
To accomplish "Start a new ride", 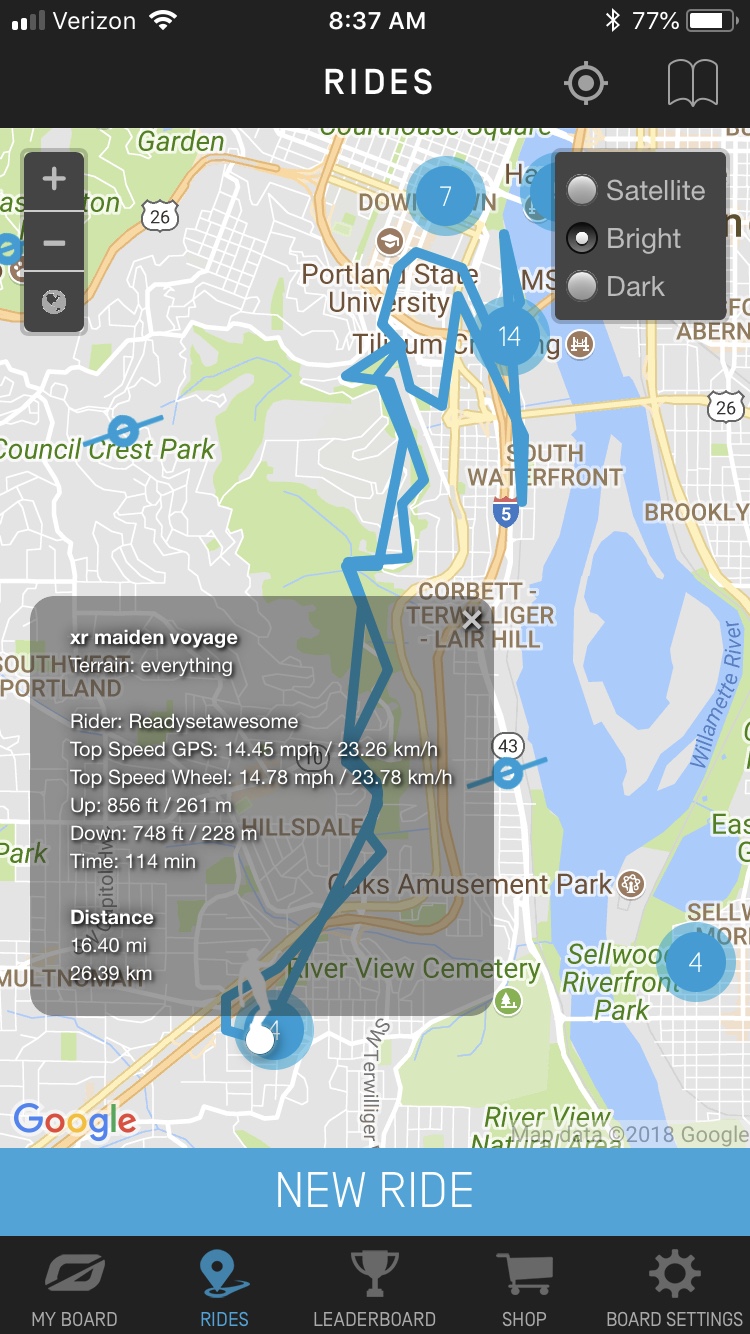I will (375, 1191).
